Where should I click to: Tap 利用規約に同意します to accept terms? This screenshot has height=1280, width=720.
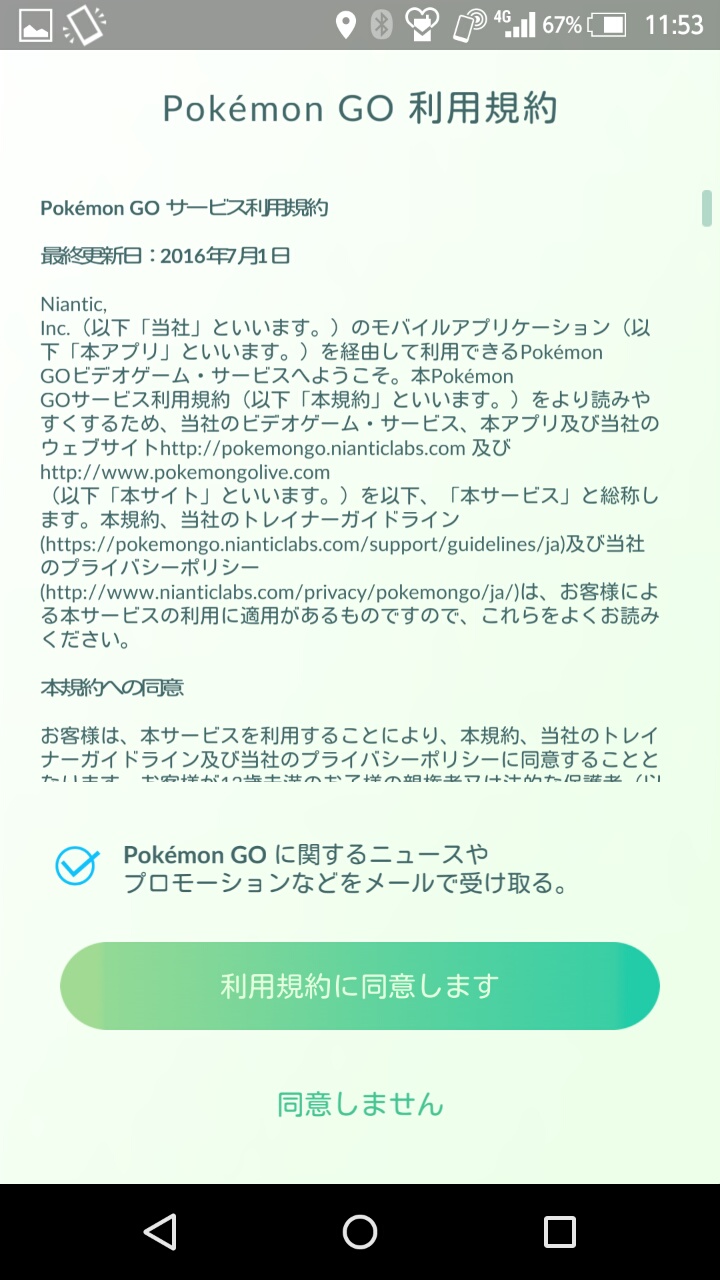pos(360,986)
